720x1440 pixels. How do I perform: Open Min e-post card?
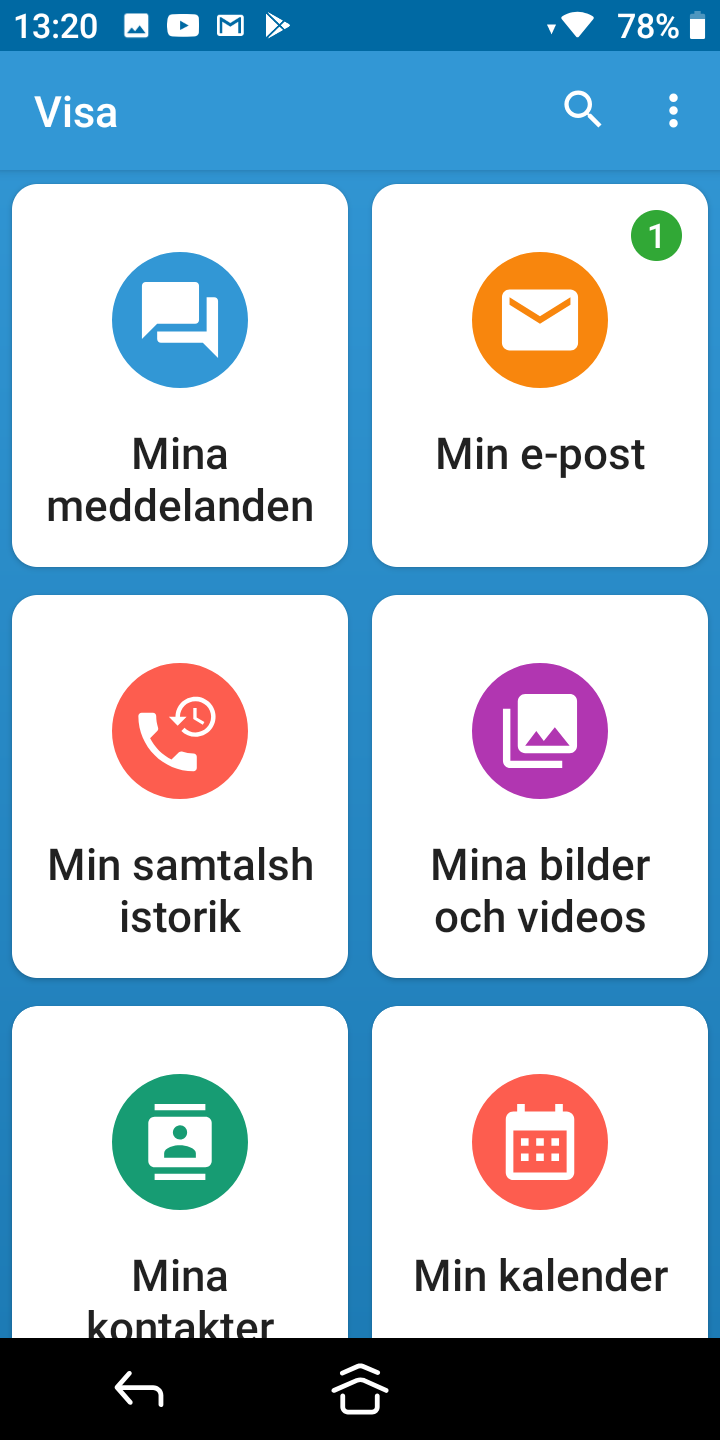tap(540, 375)
